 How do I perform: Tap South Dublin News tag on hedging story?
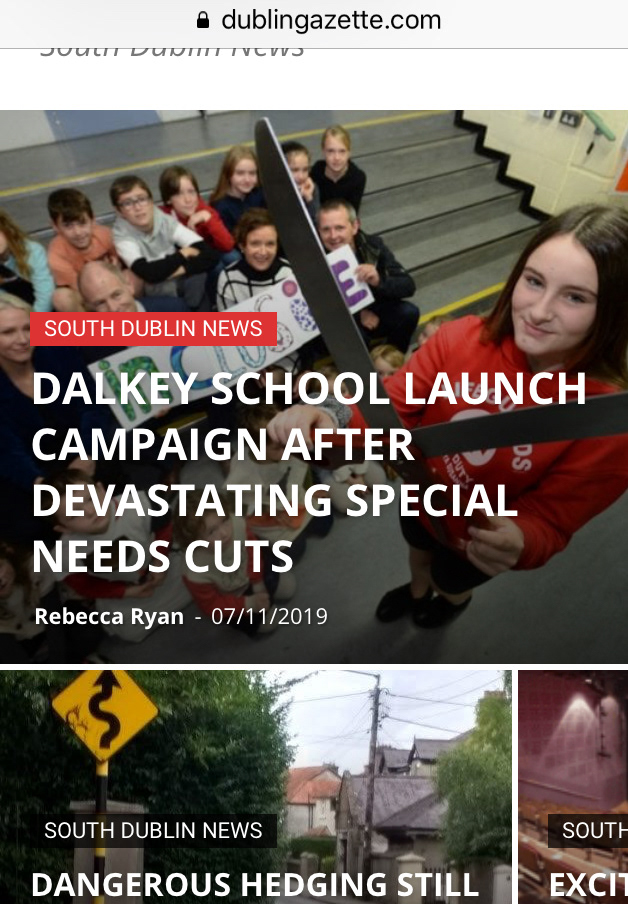(153, 830)
